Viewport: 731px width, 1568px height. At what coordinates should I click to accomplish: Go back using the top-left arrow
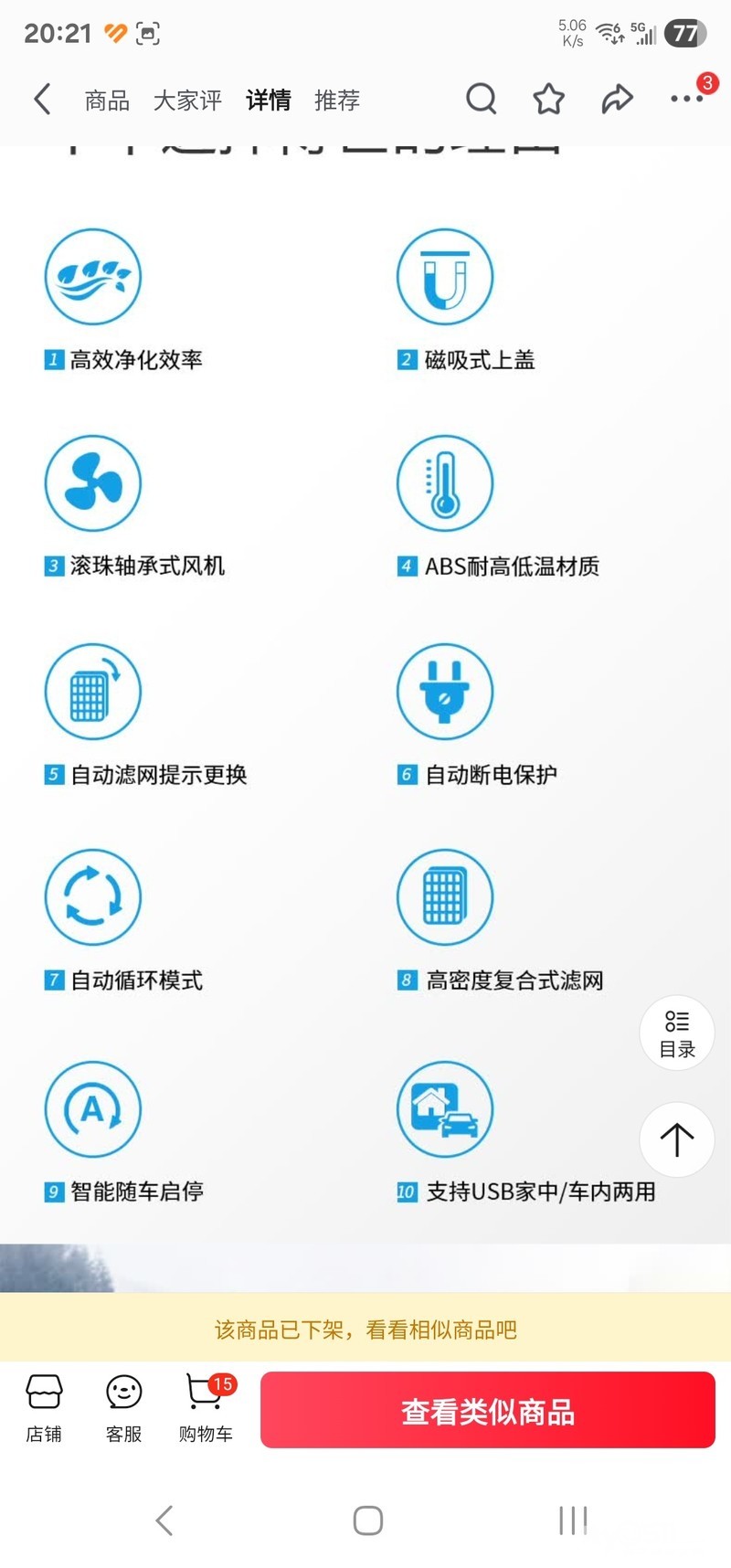click(42, 100)
